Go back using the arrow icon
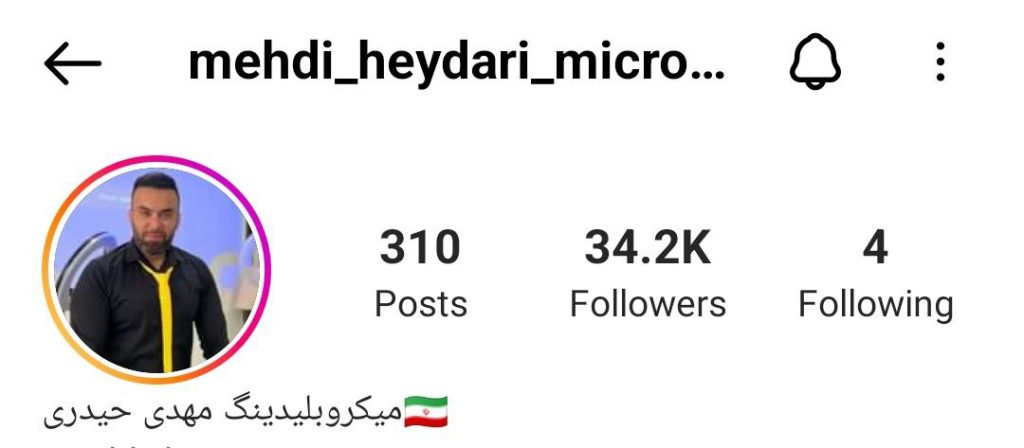 [x=73, y=64]
